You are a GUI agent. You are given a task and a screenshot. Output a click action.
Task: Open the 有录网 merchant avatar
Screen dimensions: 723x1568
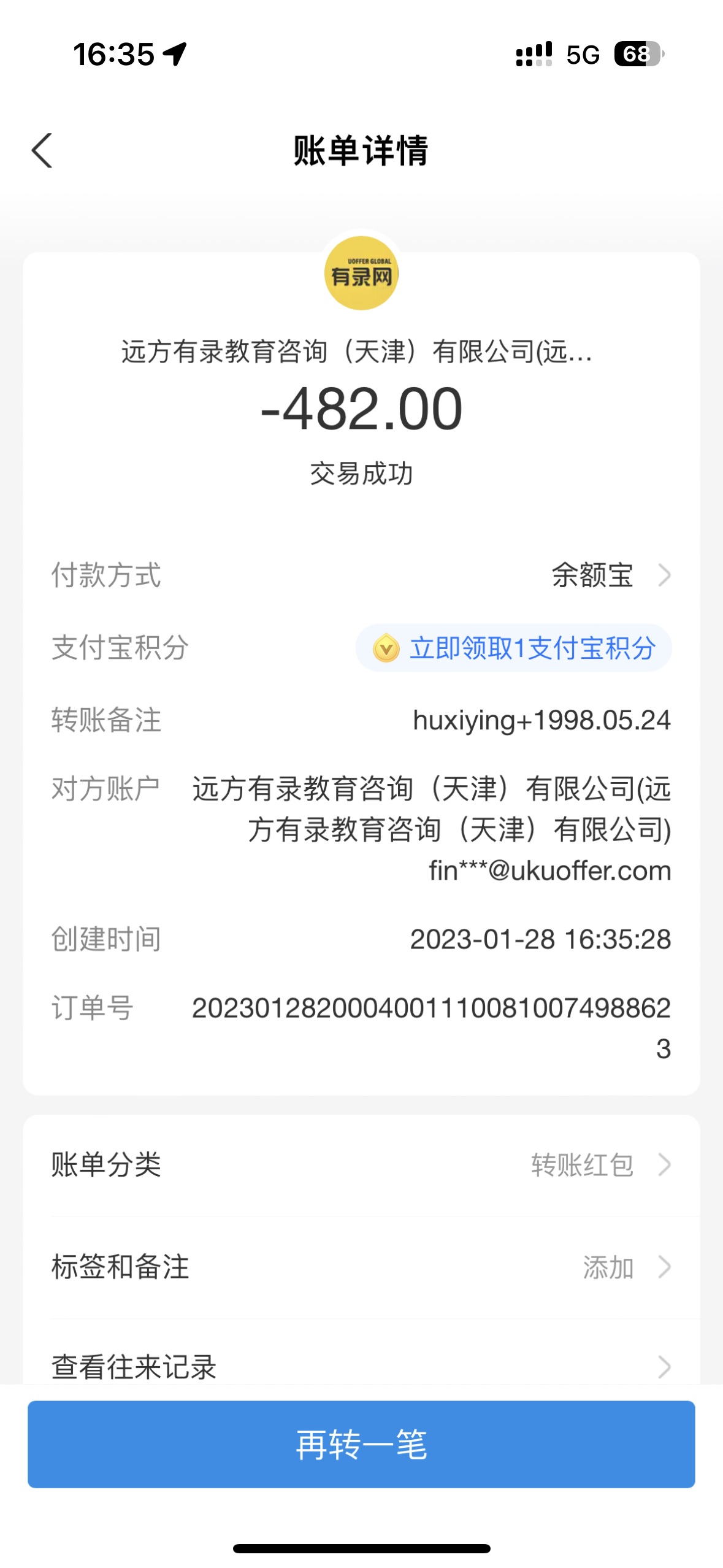(361, 274)
